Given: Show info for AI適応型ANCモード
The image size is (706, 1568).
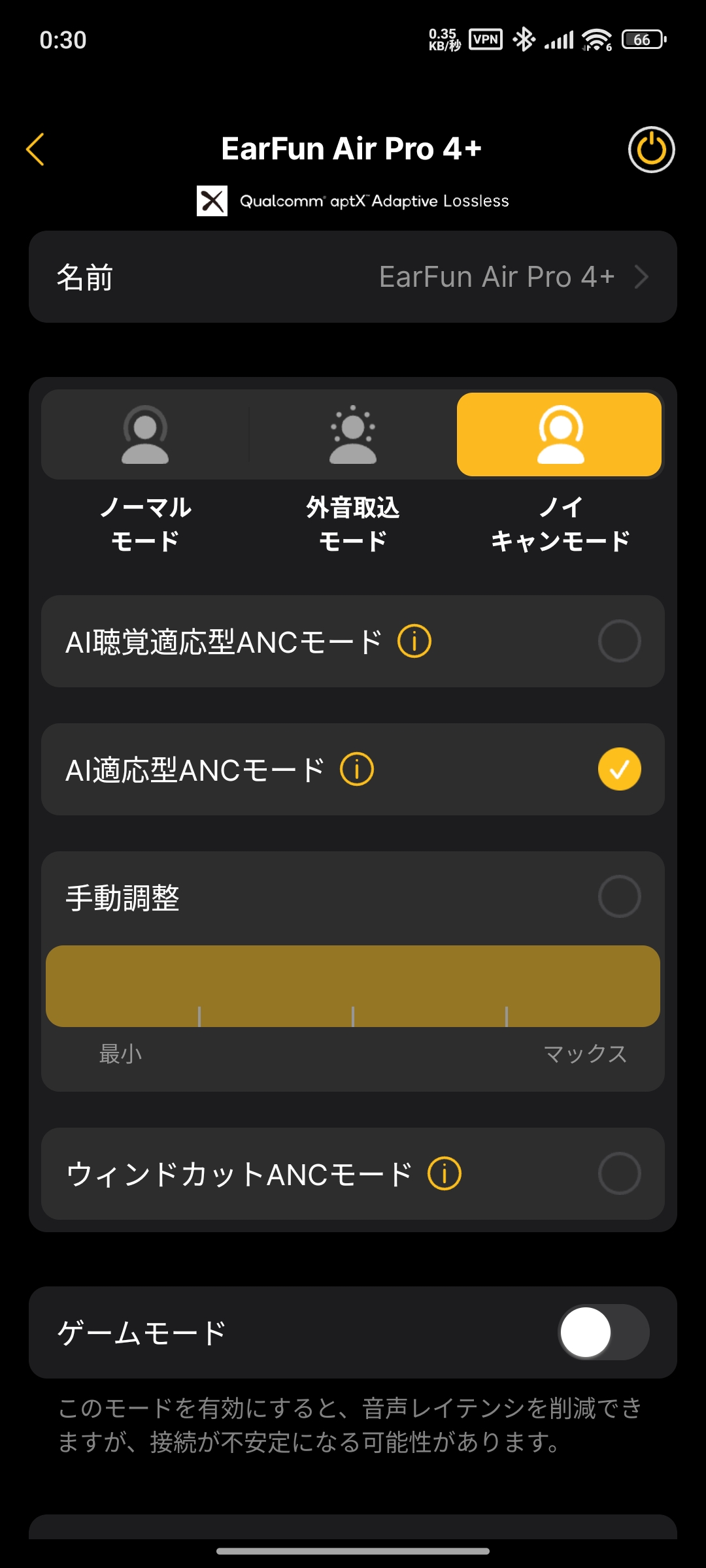Looking at the screenshot, I should coord(357,769).
